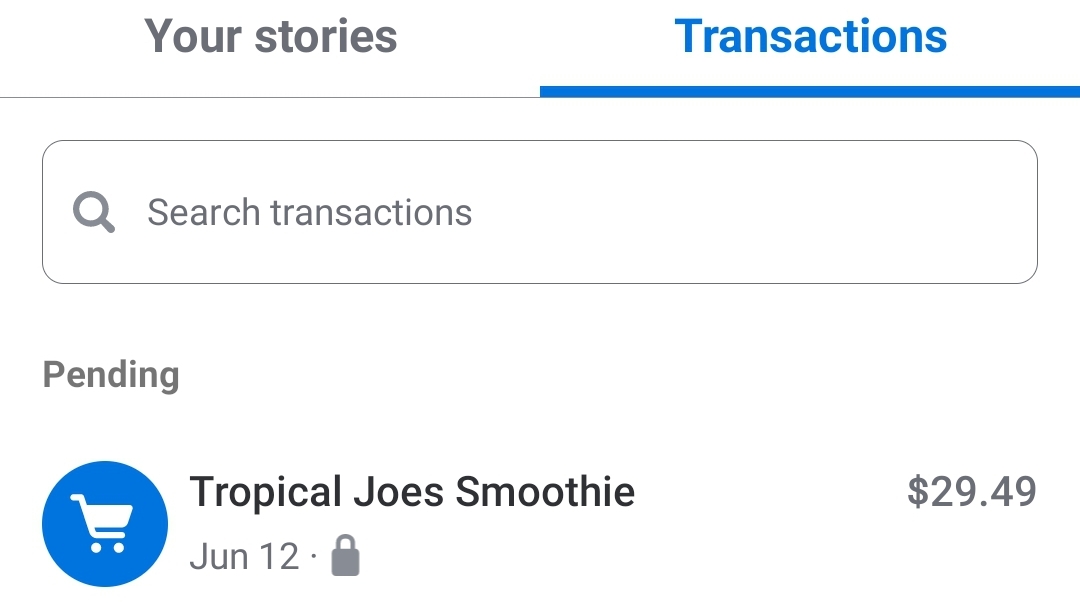Select the Transactions tab

(810, 38)
